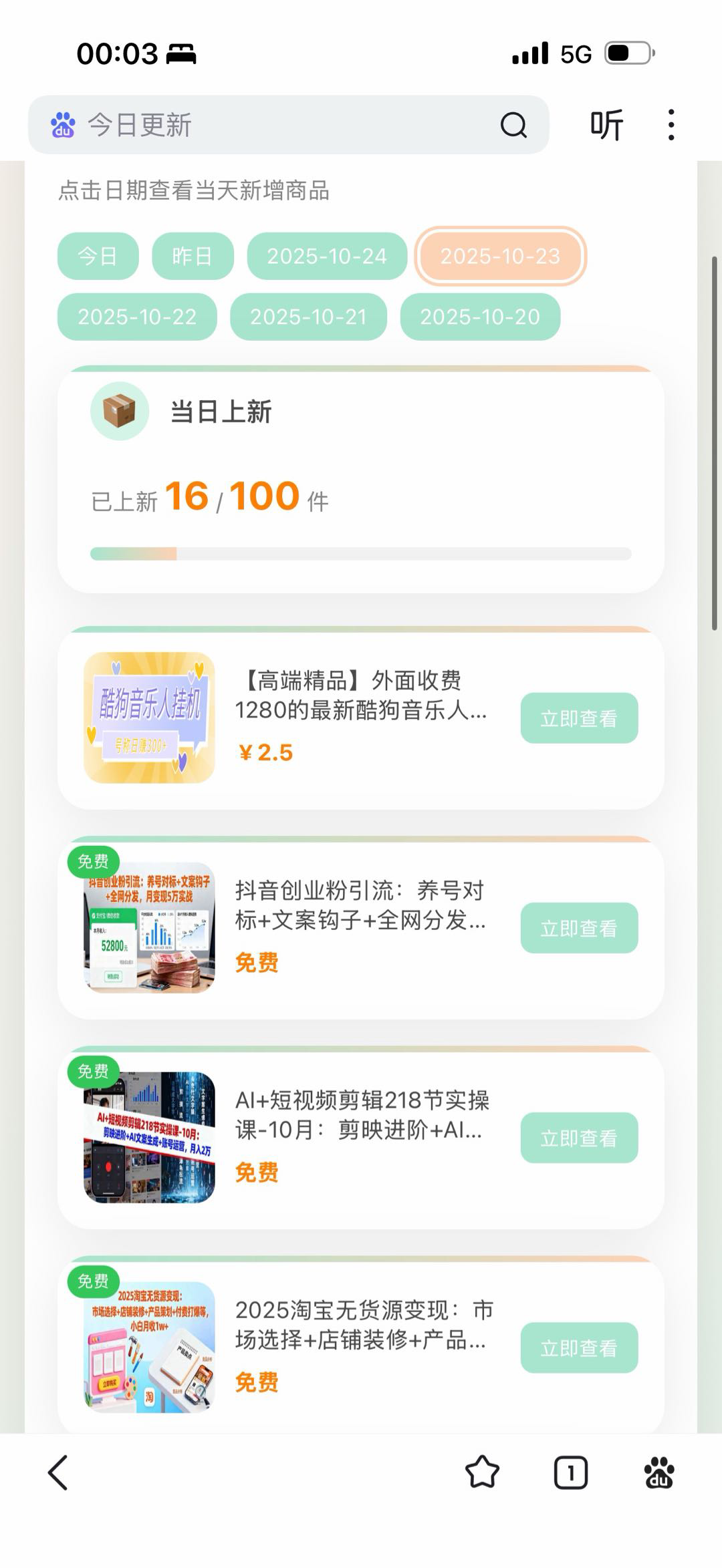The image size is (722, 1568).
Task: Tap 立即查看 for 抖音创业粉引流 course
Action: coord(579,928)
